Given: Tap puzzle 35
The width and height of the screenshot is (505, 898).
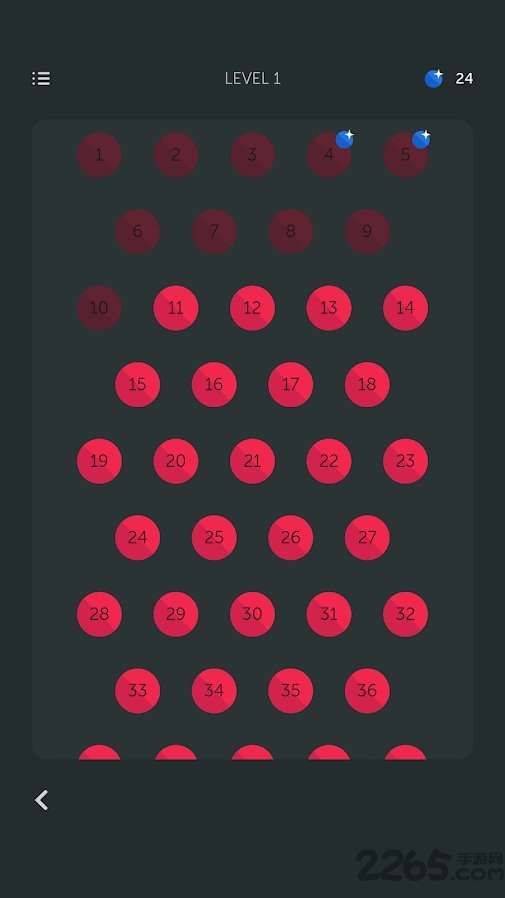Looking at the screenshot, I should (x=290, y=691).
